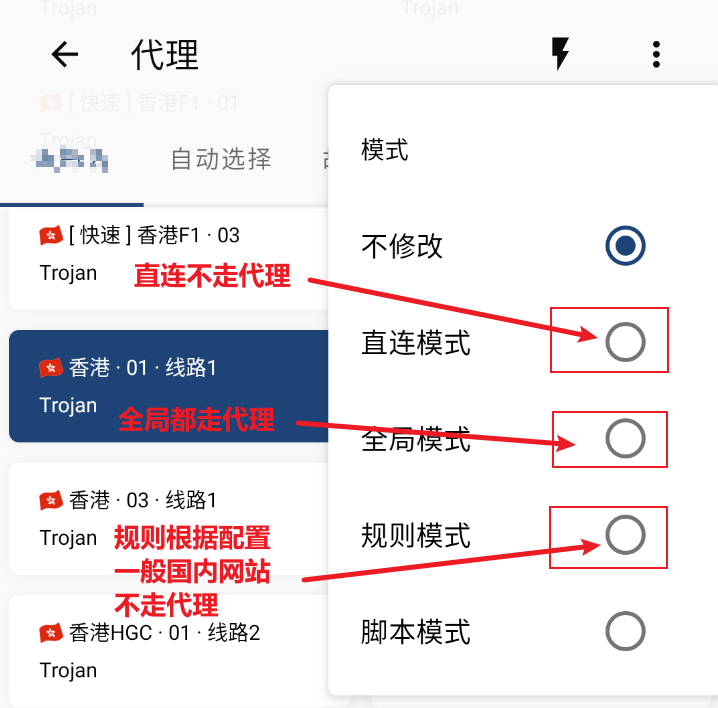Select 脚本模式 script mode
Viewport: 718px width, 708px height.
click(625, 632)
